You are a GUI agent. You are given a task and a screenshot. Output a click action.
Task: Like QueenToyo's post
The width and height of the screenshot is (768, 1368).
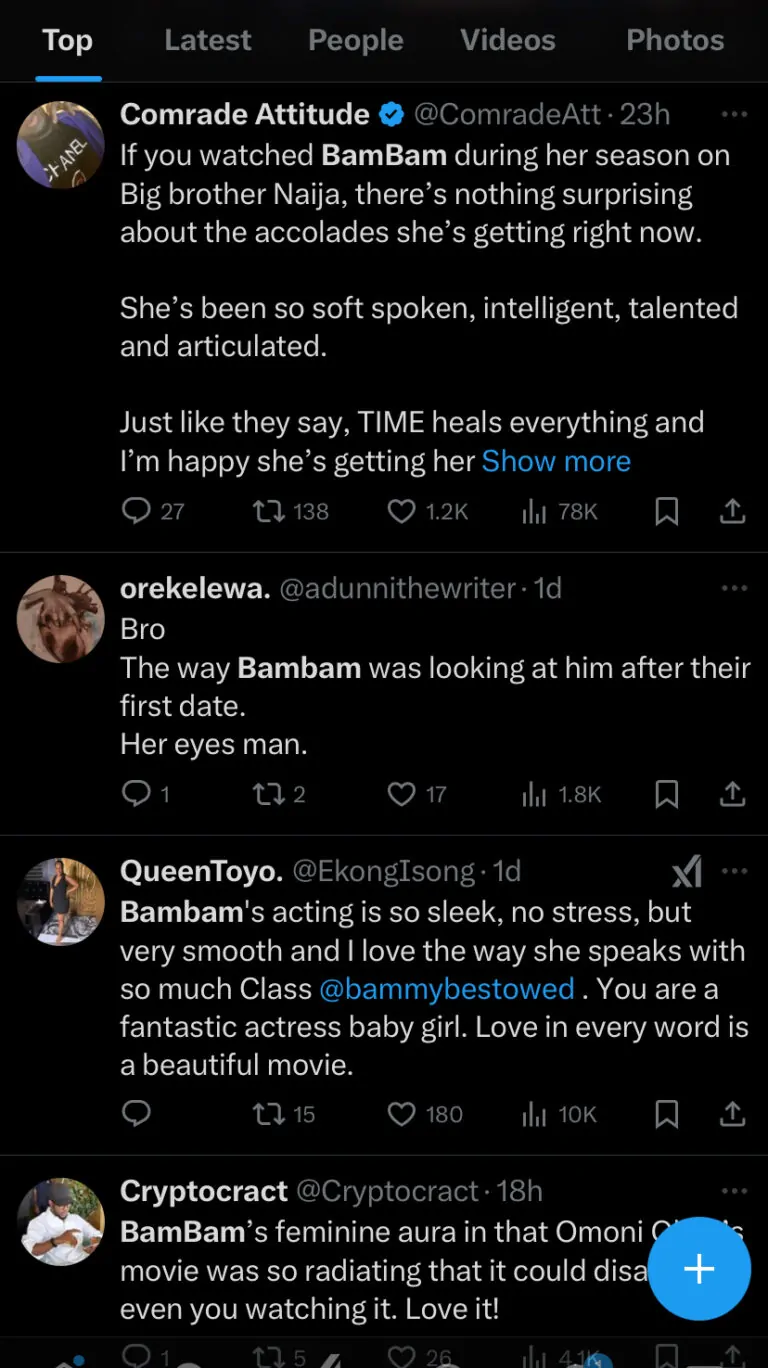401,1114
